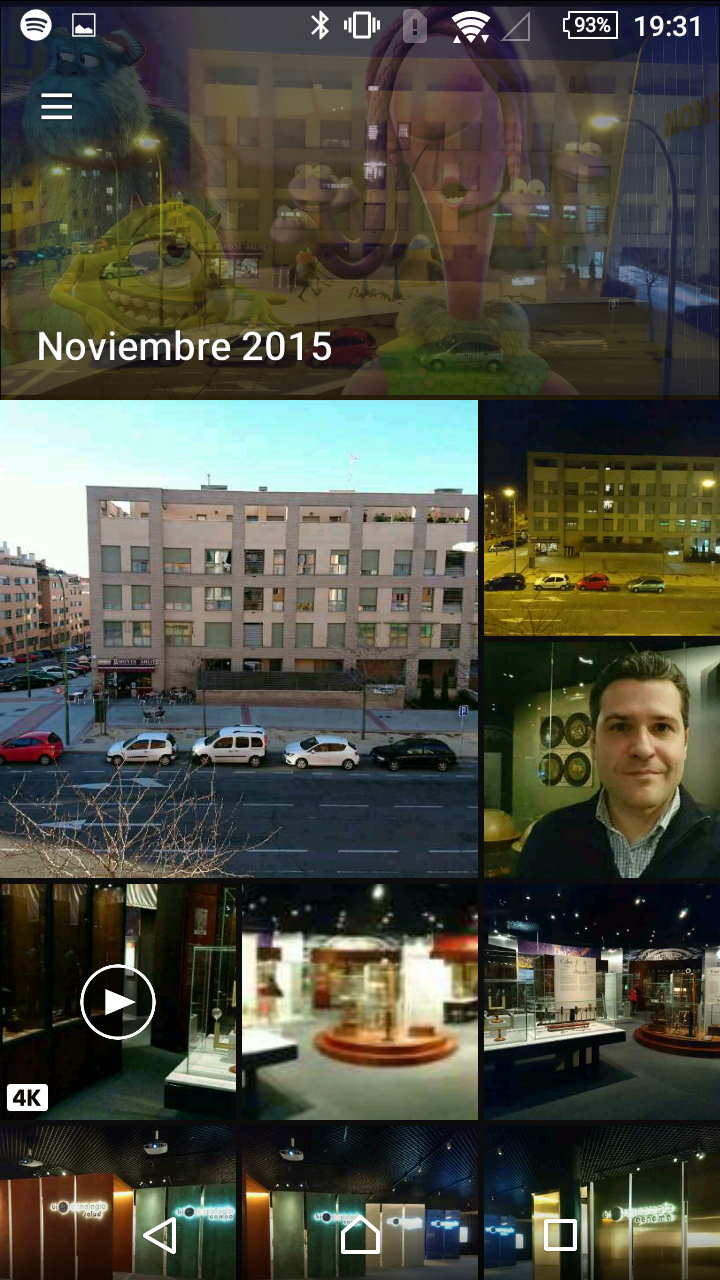This screenshot has height=1280, width=720.
Task: Open the selfie photo of the man
Action: pos(601,760)
